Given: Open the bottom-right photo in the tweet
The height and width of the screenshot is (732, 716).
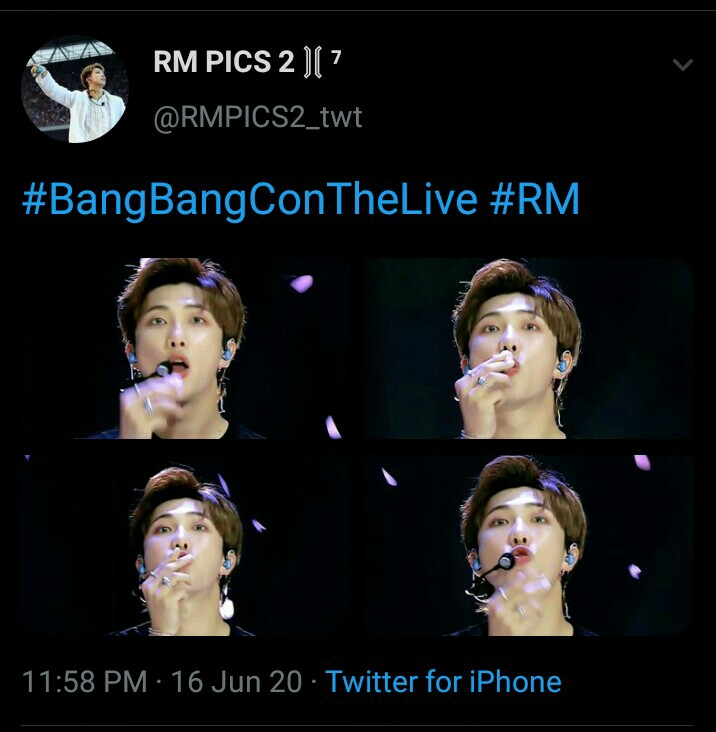Looking at the screenshot, I should 528,544.
